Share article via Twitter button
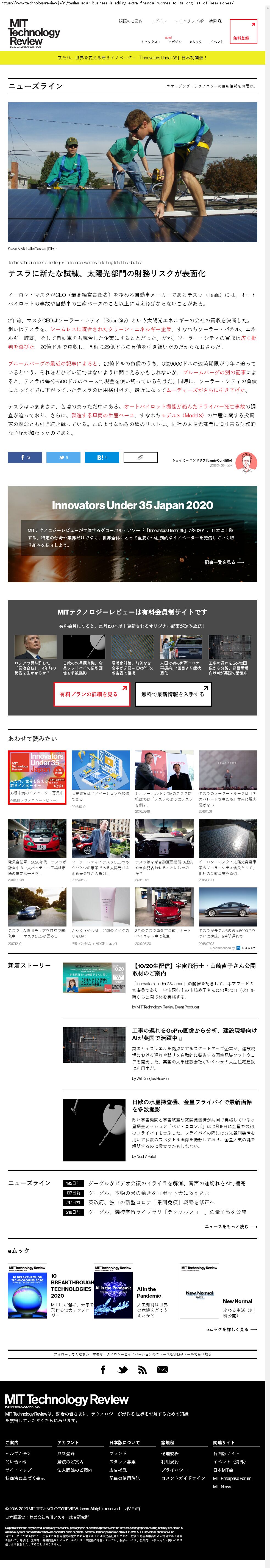 (x=63, y=457)
